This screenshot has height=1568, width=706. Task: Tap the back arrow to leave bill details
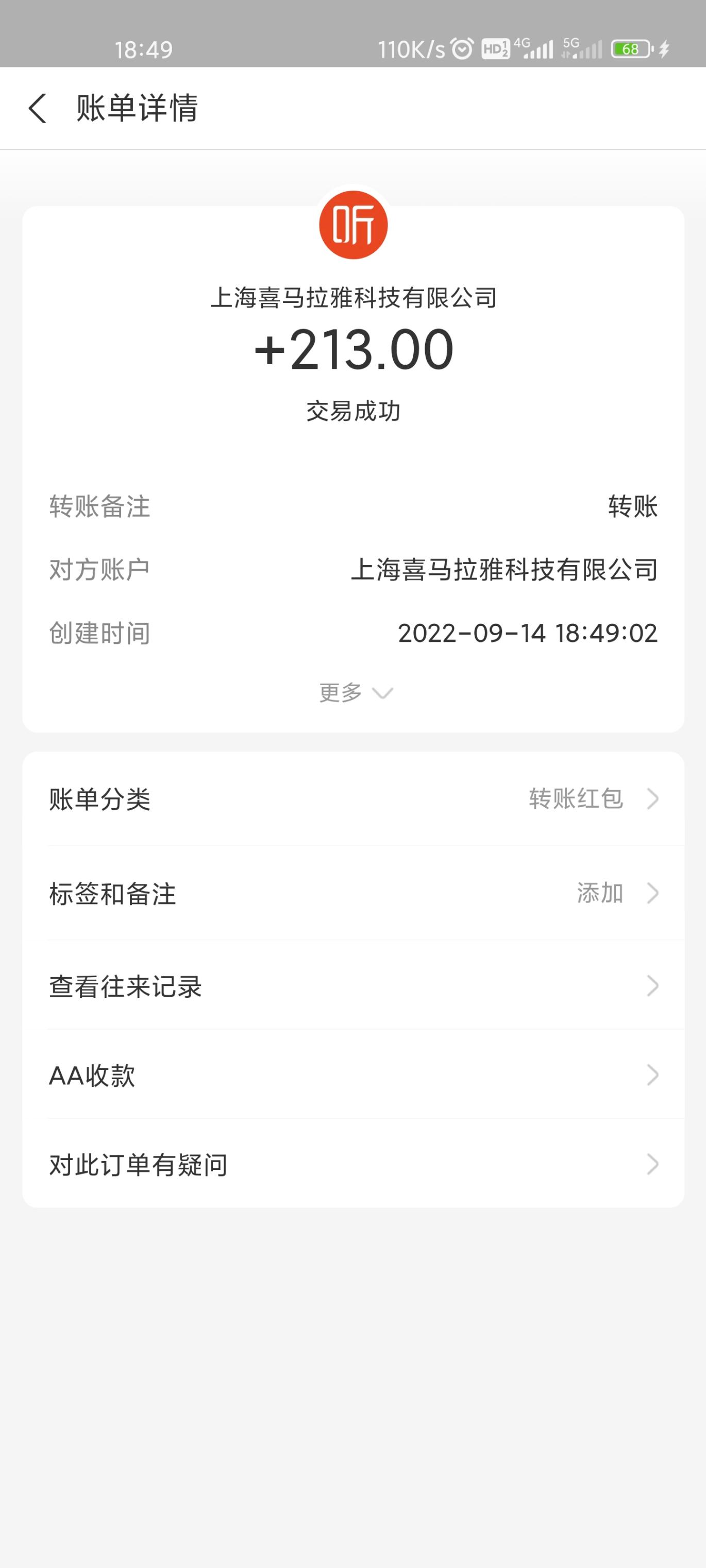tap(38, 108)
